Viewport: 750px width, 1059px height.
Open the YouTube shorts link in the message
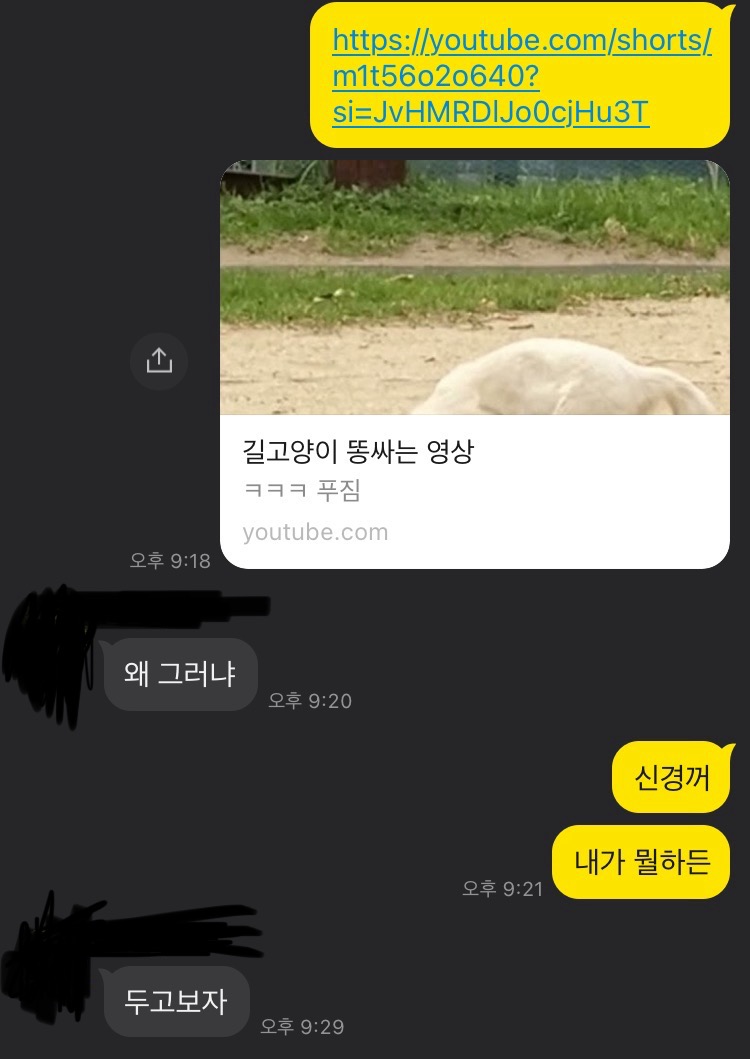[520, 77]
